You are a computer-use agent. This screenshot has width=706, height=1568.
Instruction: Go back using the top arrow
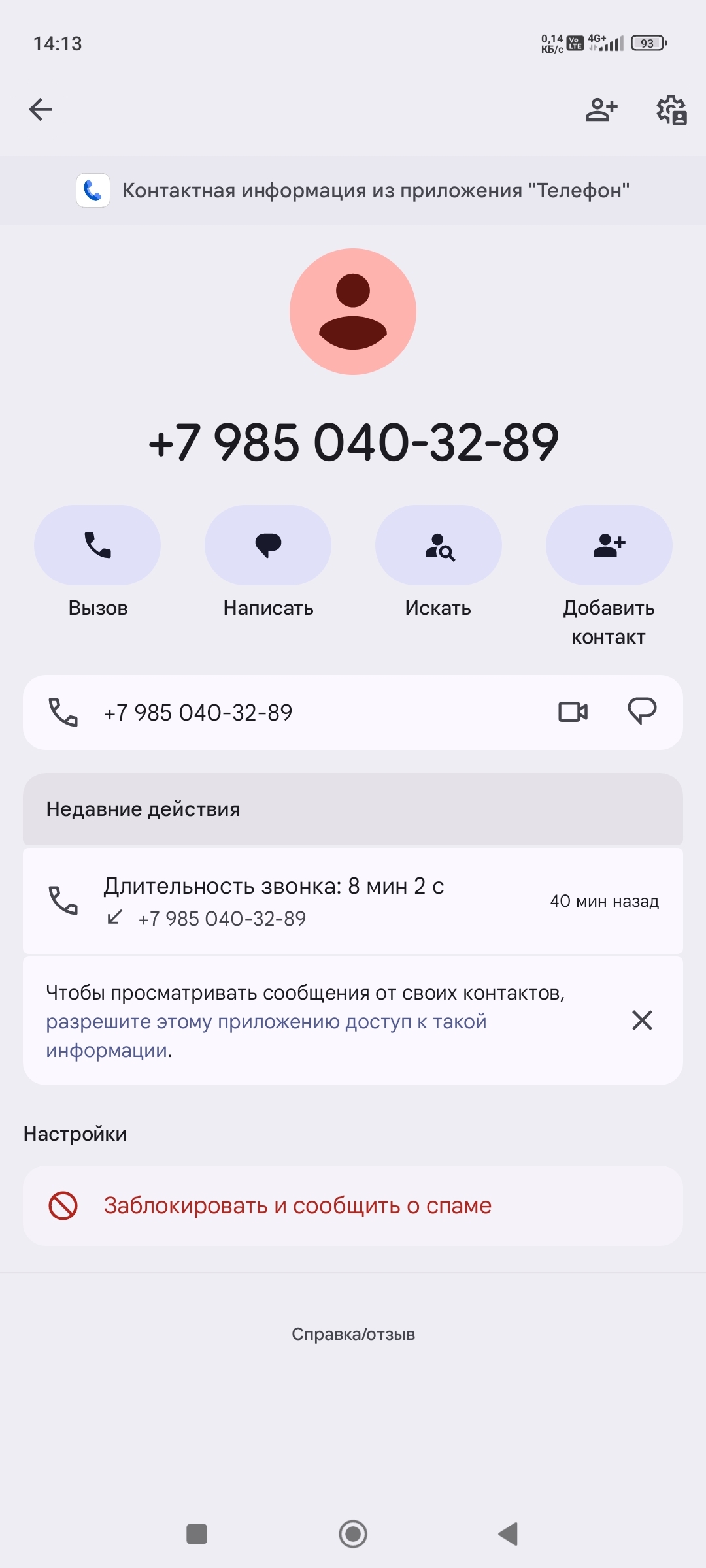tap(41, 109)
